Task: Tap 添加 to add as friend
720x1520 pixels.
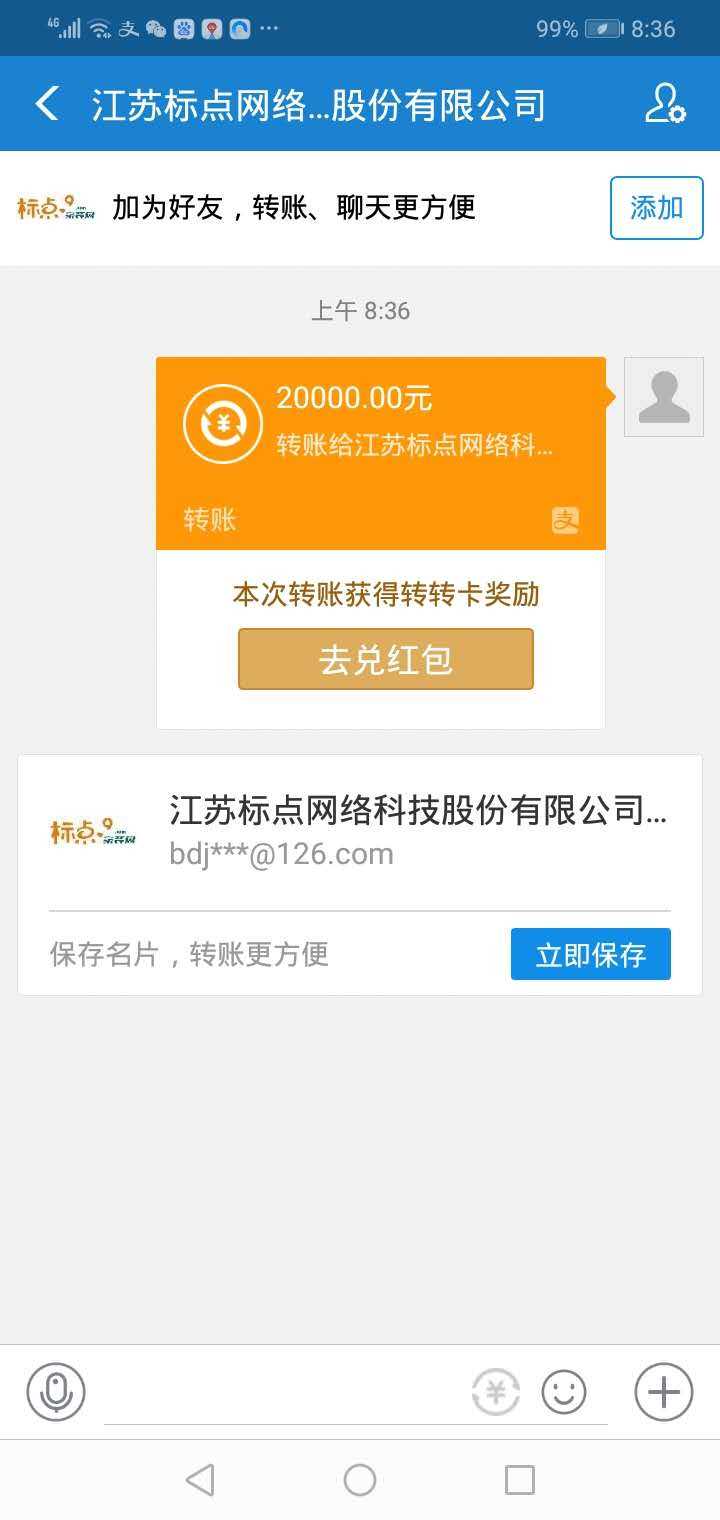Action: pyautogui.click(x=656, y=208)
